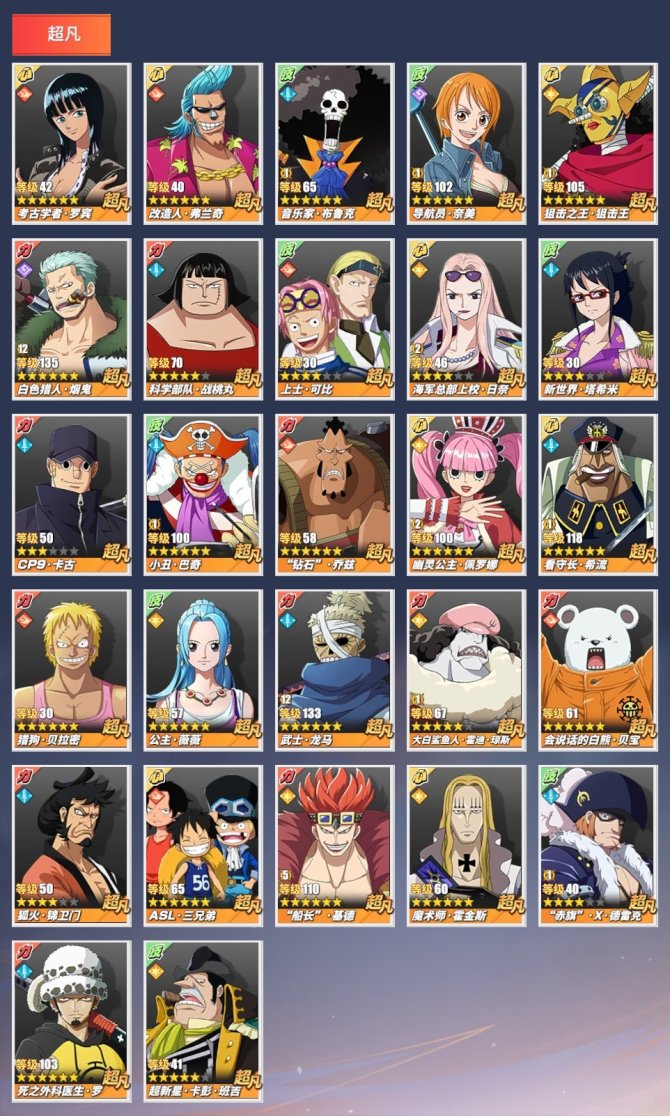The width and height of the screenshot is (670, 1116).
Task: Open the 考古学者·罗宾 character card
Action: (x=71, y=142)
